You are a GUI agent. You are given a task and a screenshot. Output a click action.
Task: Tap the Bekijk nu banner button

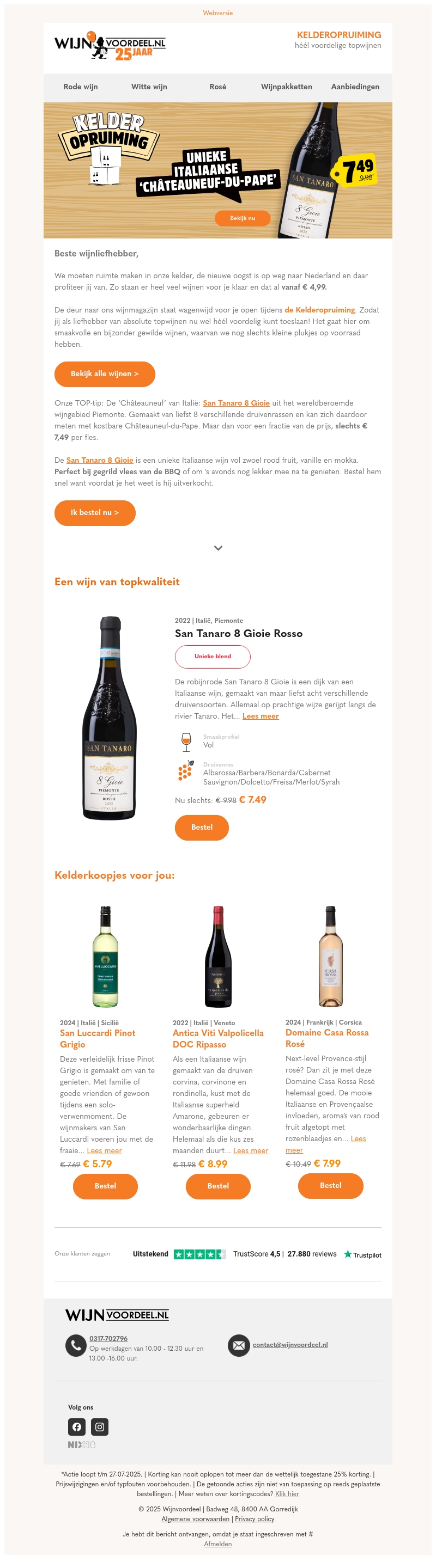pyautogui.click(x=243, y=218)
